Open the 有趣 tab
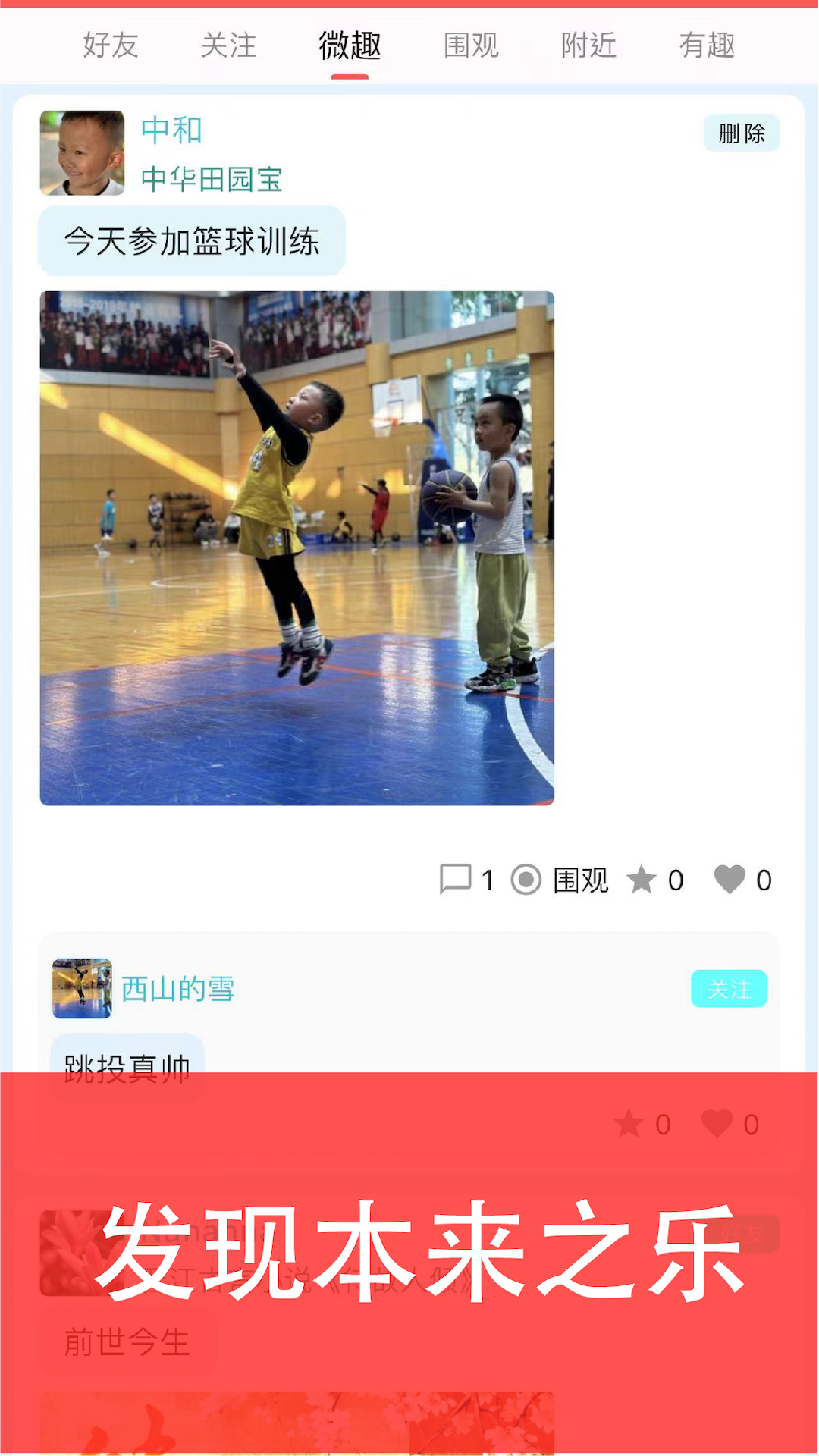The image size is (819, 1456). click(707, 45)
